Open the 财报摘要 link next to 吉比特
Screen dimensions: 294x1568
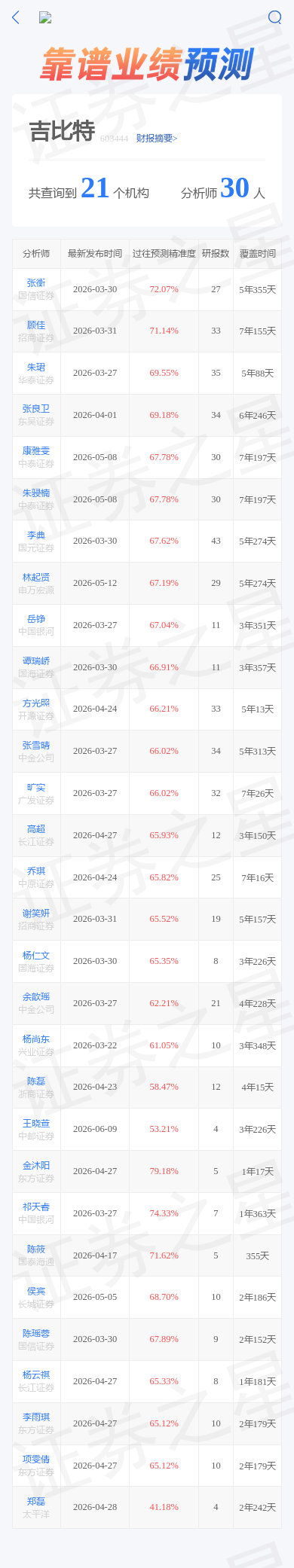pyautogui.click(x=157, y=139)
